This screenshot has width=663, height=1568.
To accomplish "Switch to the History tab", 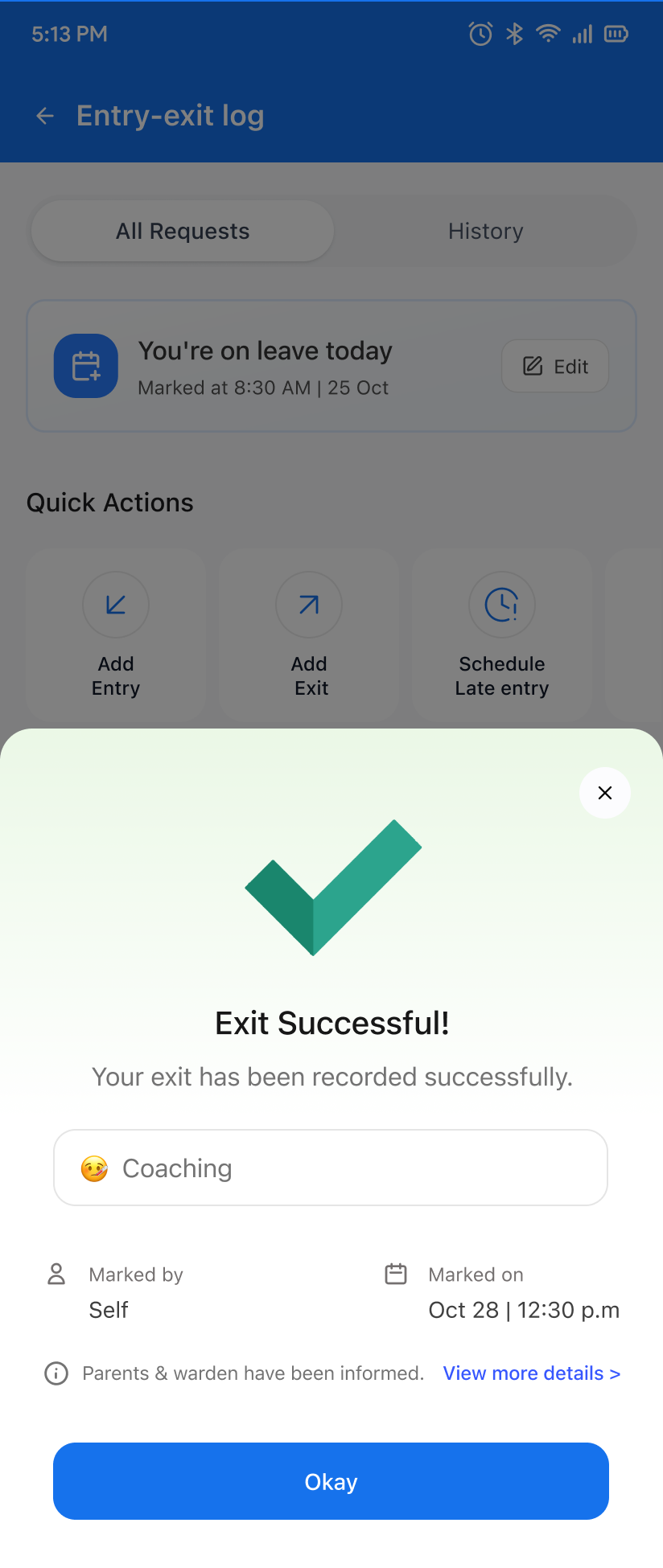I will (485, 232).
